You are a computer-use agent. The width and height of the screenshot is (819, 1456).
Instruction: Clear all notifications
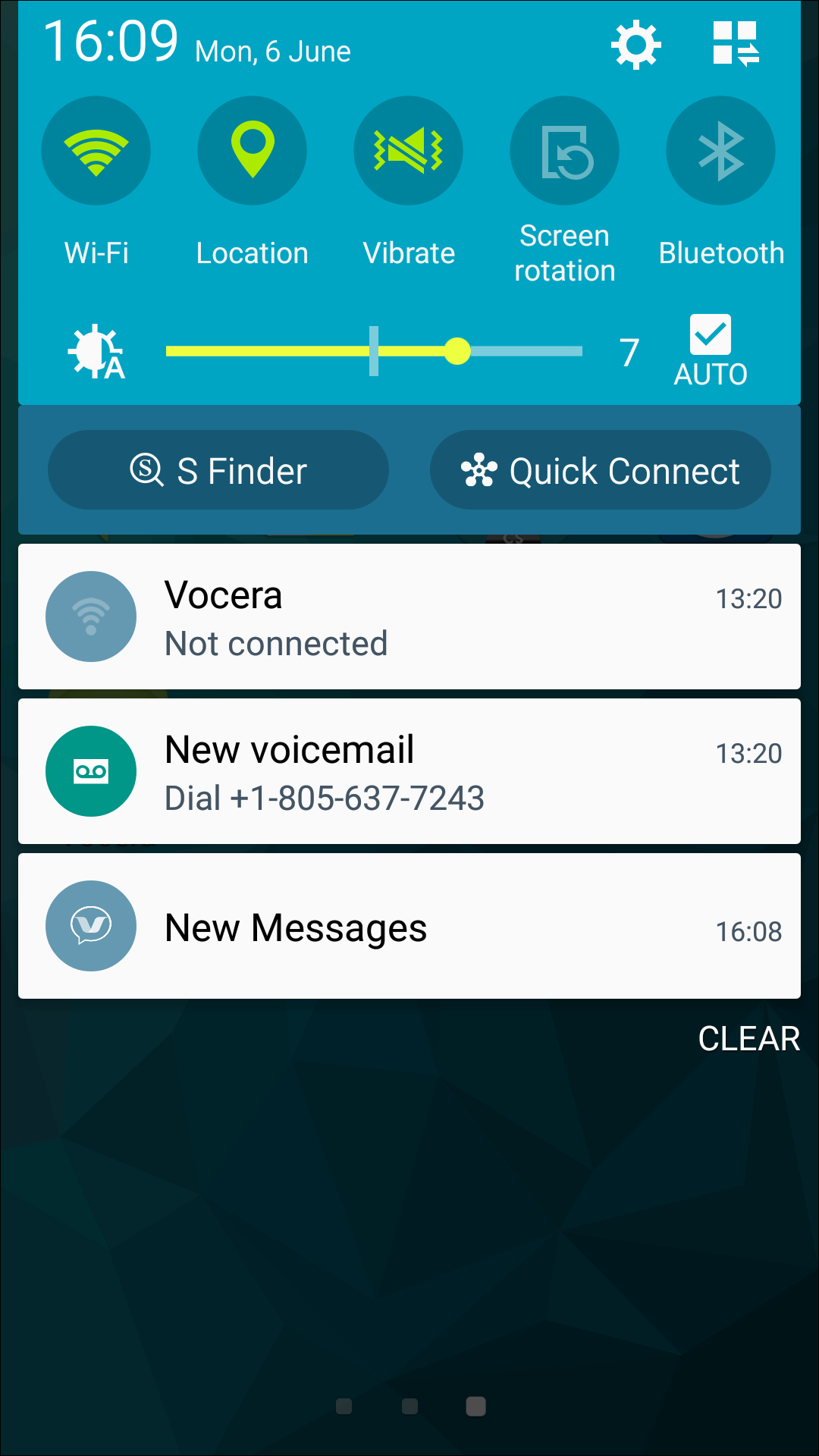[x=748, y=1038]
